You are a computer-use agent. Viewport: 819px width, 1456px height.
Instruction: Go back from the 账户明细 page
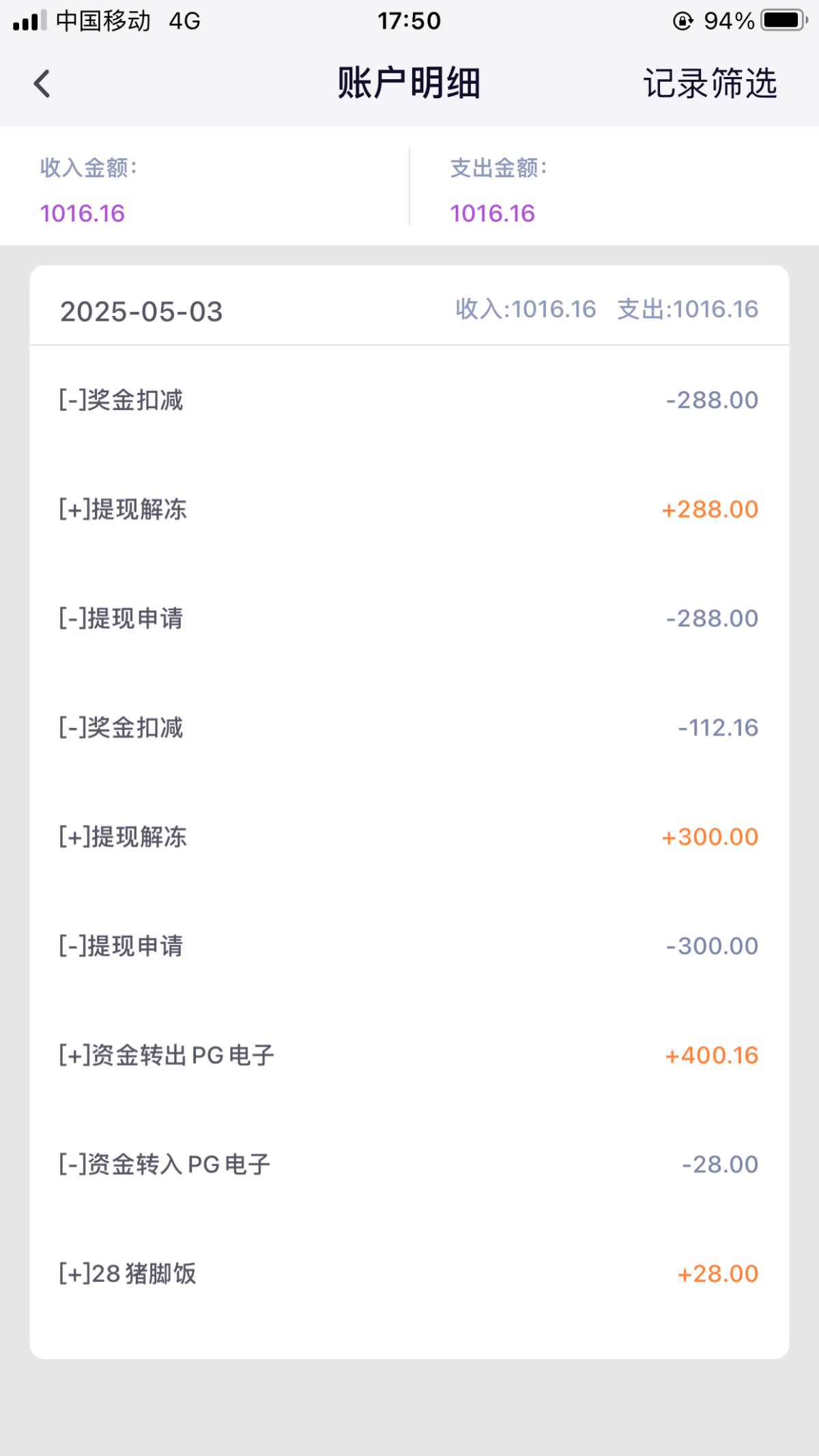click(x=42, y=84)
